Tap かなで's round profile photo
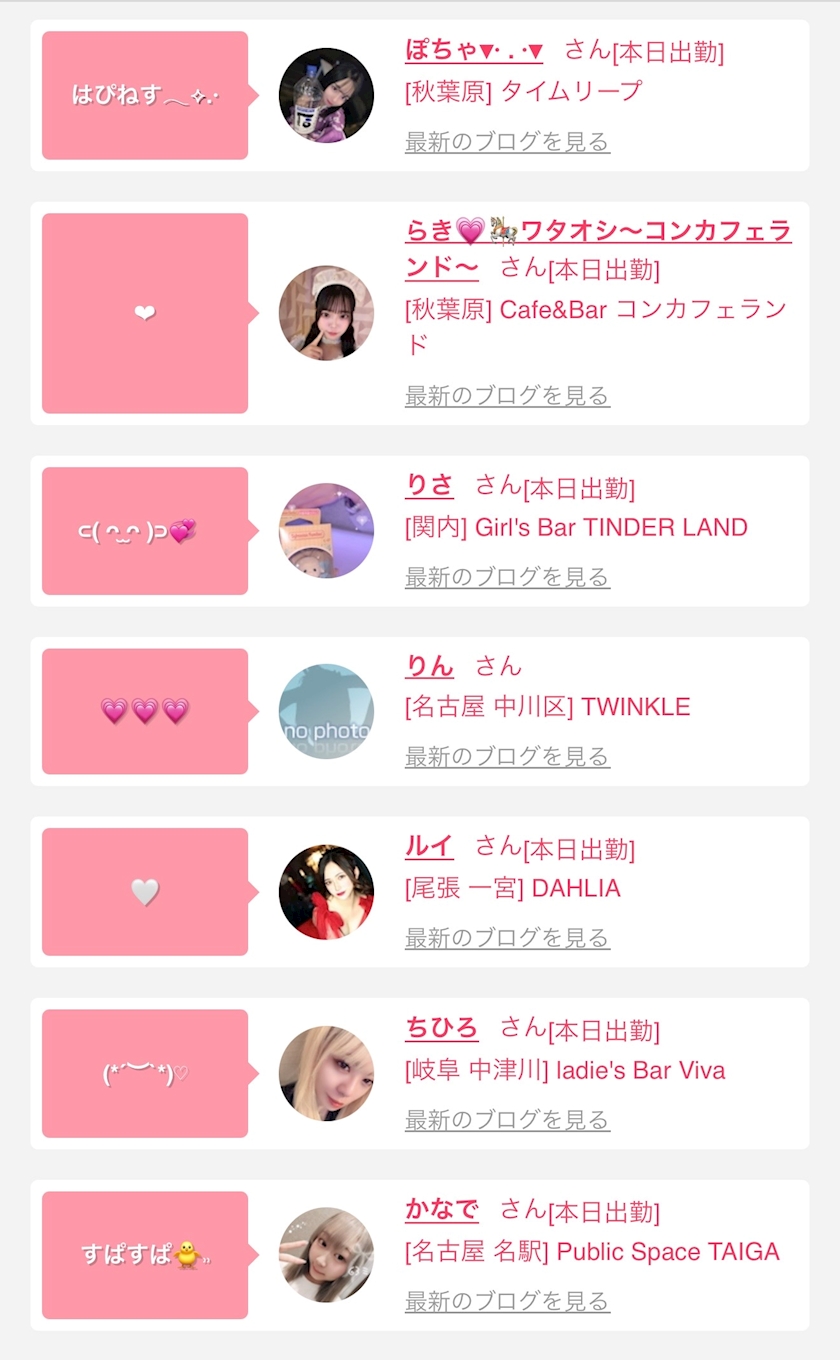The height and width of the screenshot is (1360, 840). click(x=326, y=1255)
